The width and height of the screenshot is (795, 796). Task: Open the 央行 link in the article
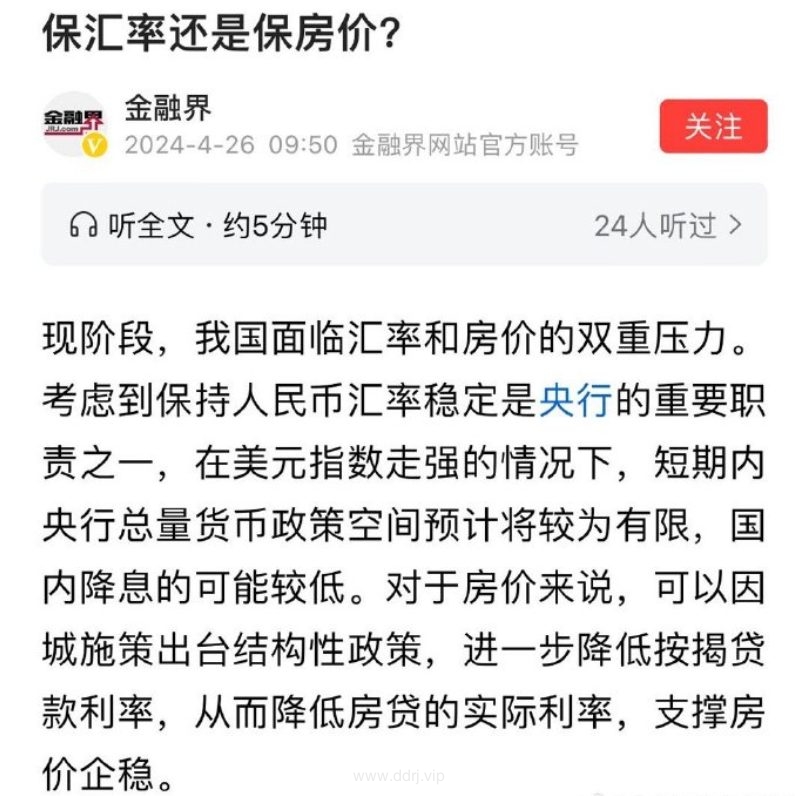(573, 401)
